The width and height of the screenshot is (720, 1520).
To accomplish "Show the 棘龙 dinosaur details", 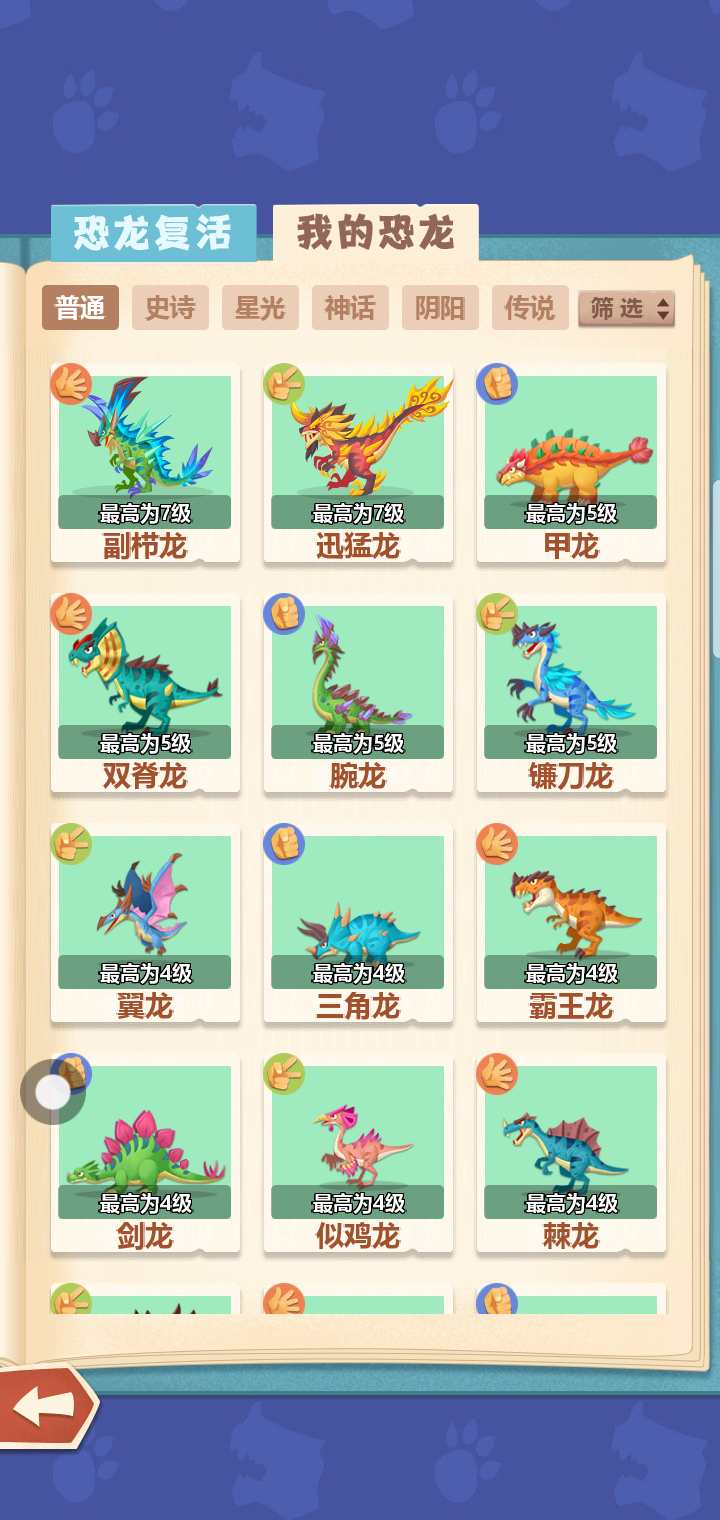I will 571,1153.
